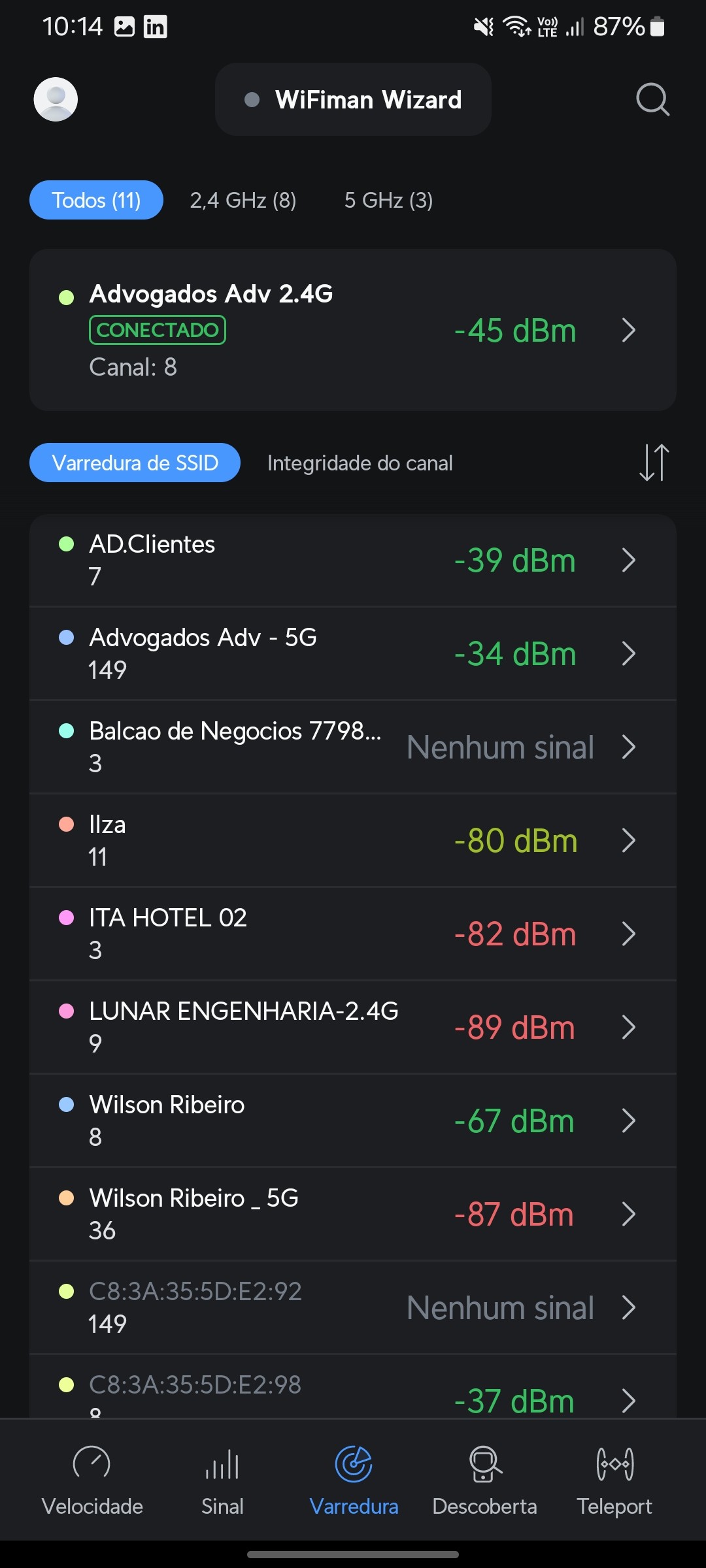Tap the sort arrows icon
706x1568 pixels.
(x=654, y=463)
